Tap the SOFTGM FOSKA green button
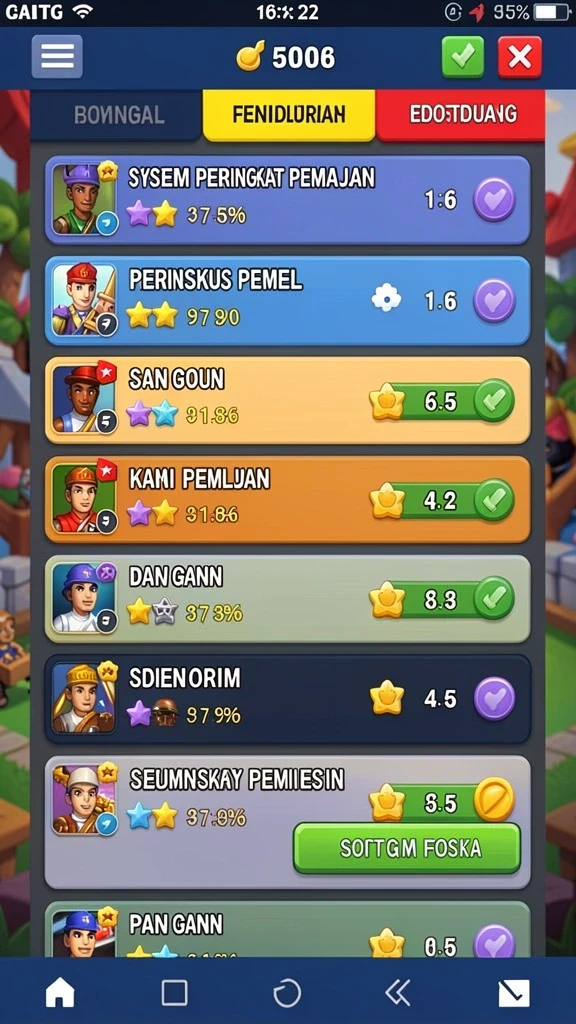The height and width of the screenshot is (1024, 576). pyautogui.click(x=407, y=848)
